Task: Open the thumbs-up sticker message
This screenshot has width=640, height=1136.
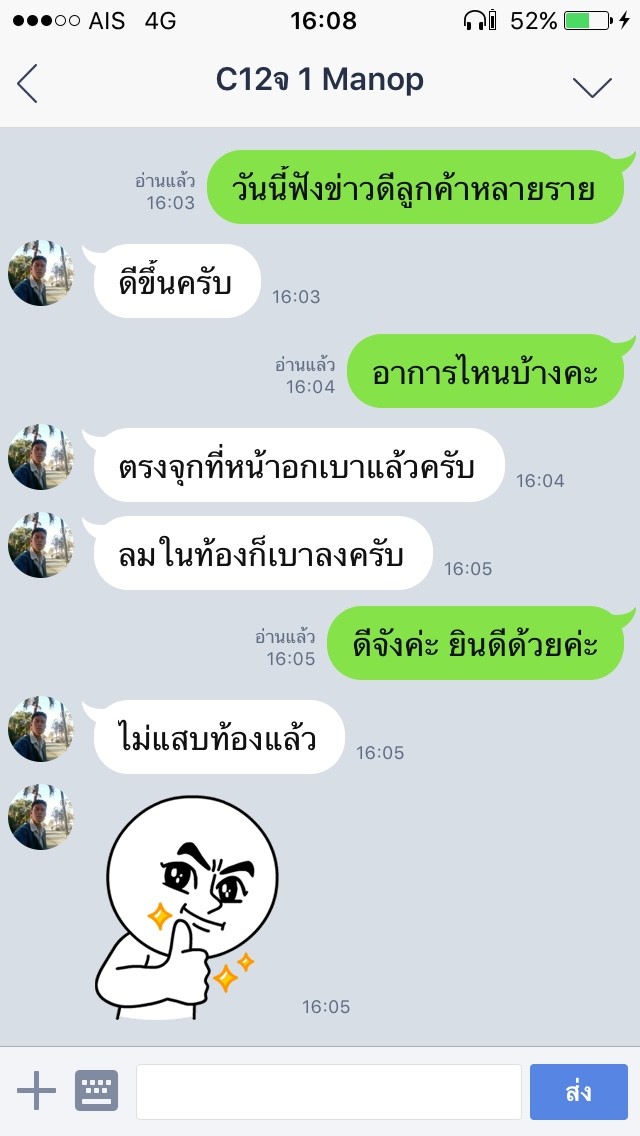Action: coord(181,902)
